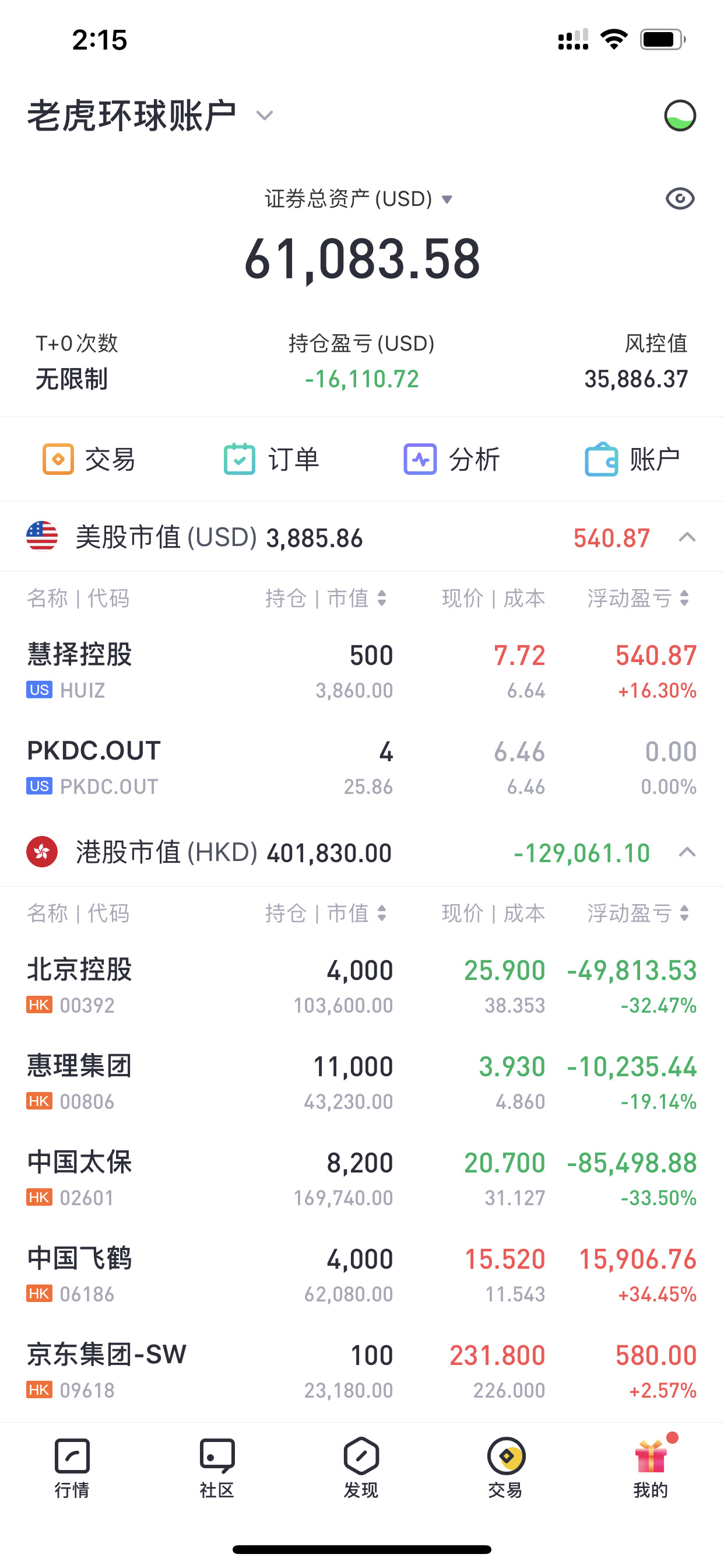Open the 惠理集团 00806 position
724x1568 pixels.
362,1082
